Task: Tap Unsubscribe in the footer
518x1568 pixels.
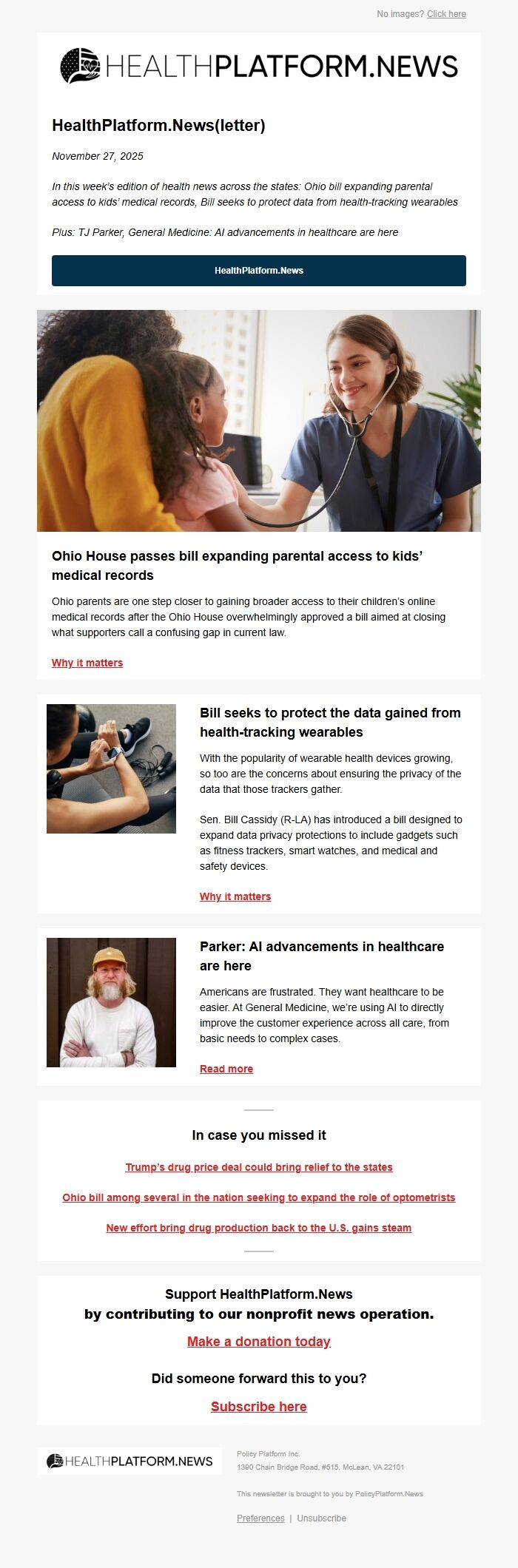Action: tap(321, 1518)
